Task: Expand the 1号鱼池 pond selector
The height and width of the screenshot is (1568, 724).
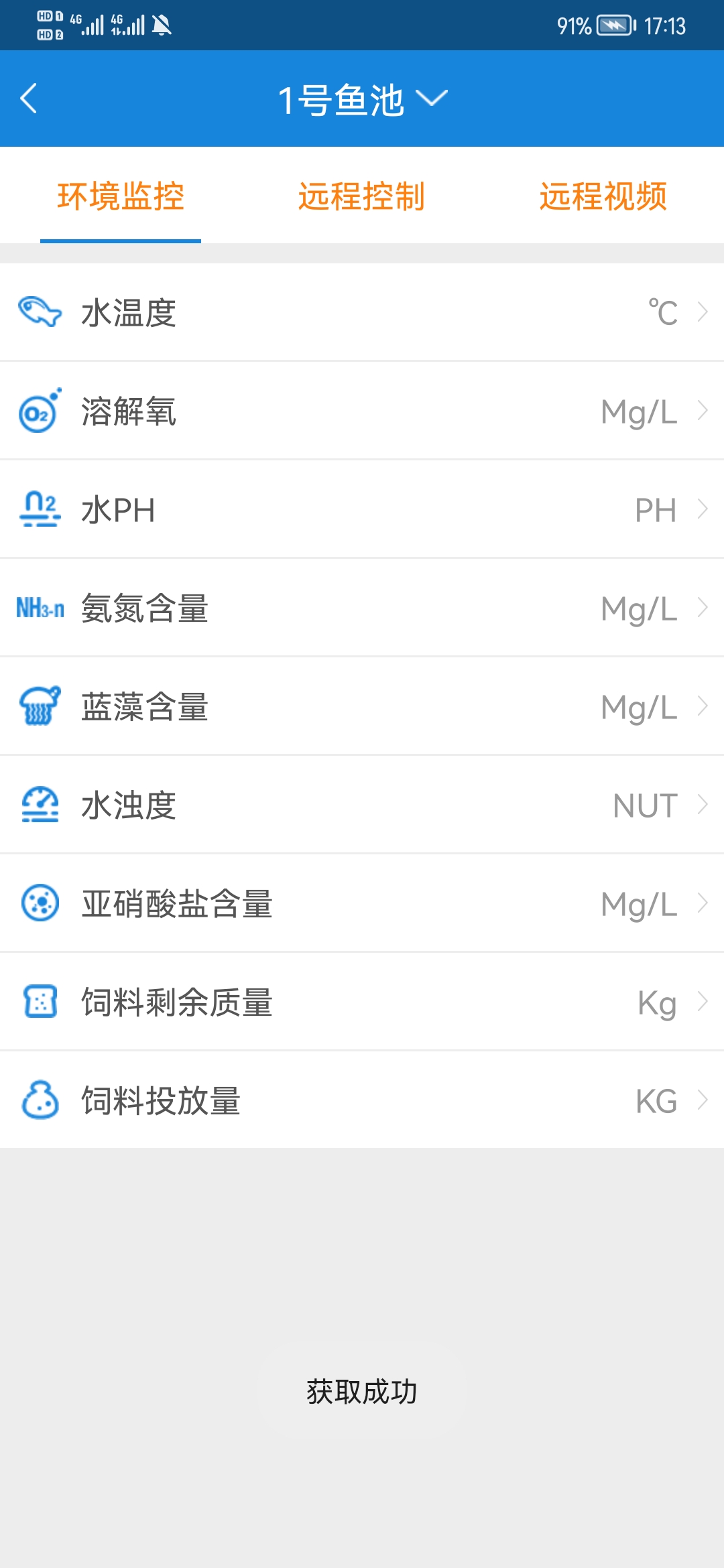Action: (362, 99)
